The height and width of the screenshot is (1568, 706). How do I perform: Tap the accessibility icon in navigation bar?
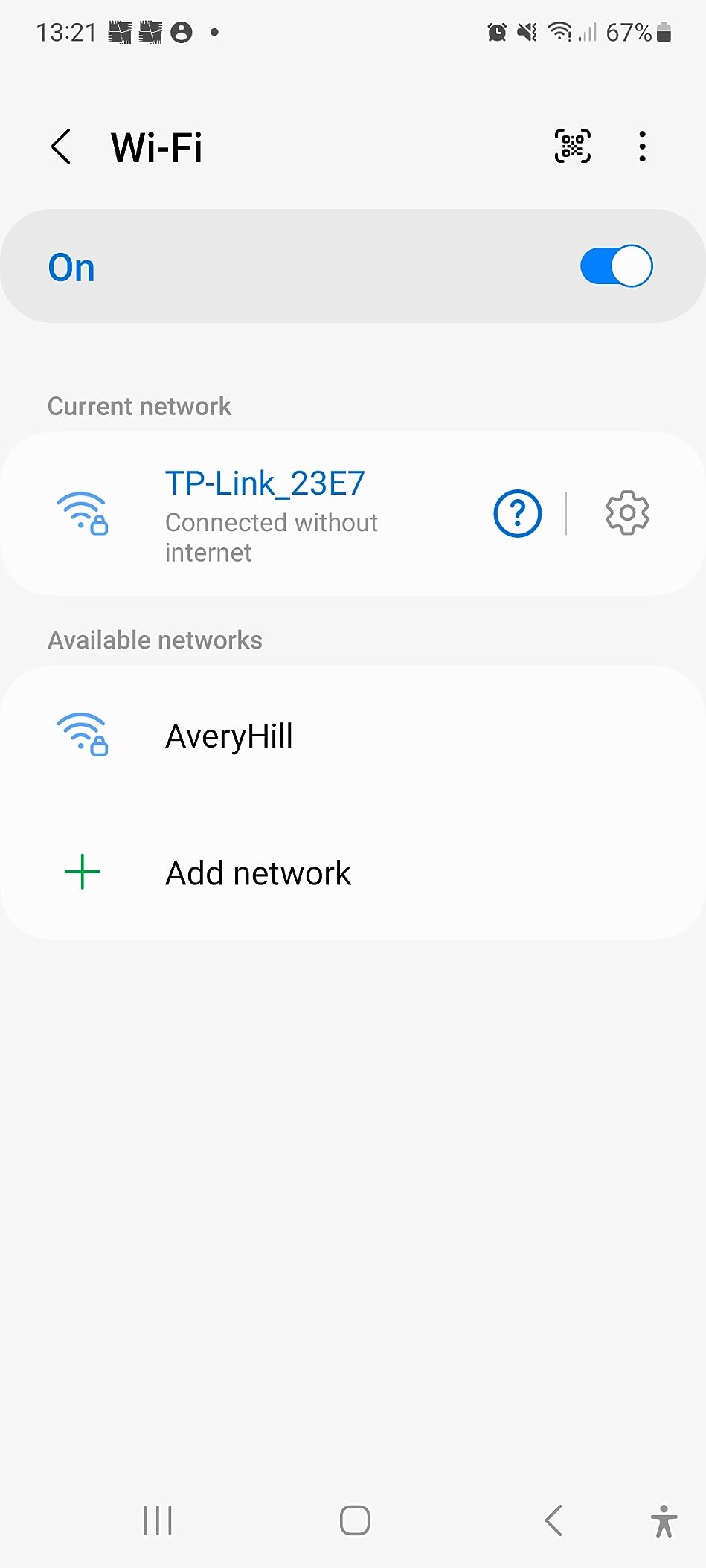(663, 1520)
